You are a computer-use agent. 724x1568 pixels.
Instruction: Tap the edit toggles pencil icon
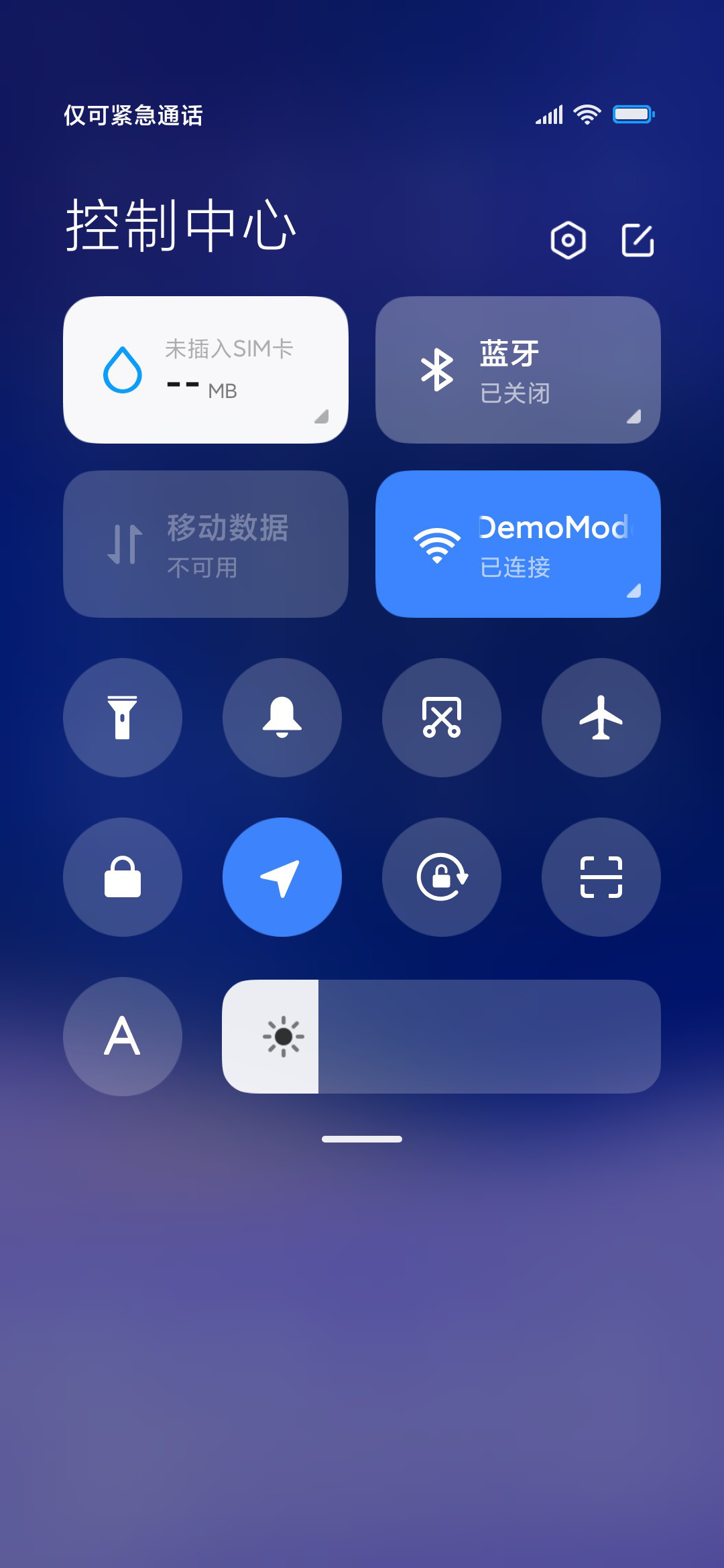pos(638,240)
